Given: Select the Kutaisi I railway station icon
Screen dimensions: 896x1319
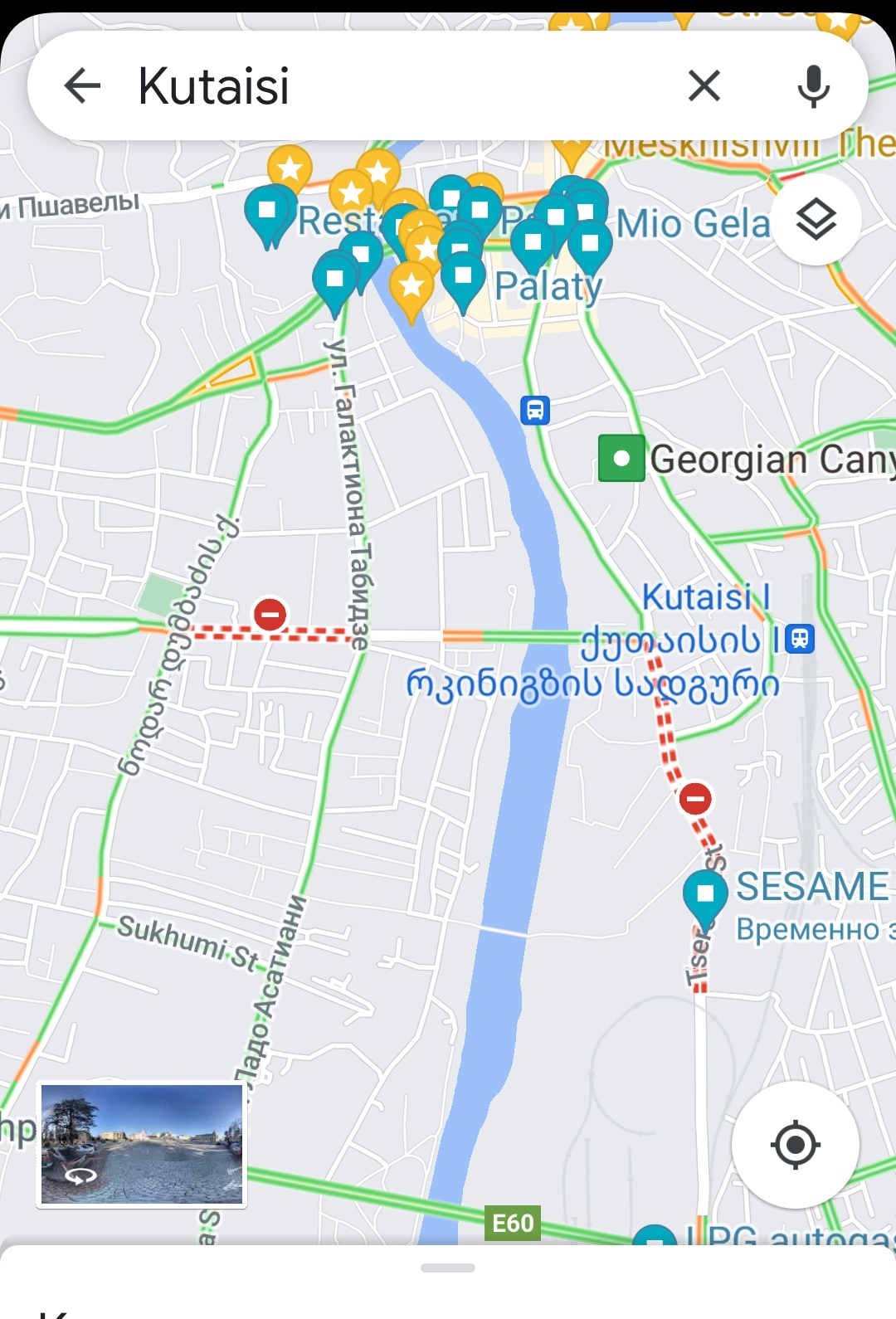Looking at the screenshot, I should [800, 639].
